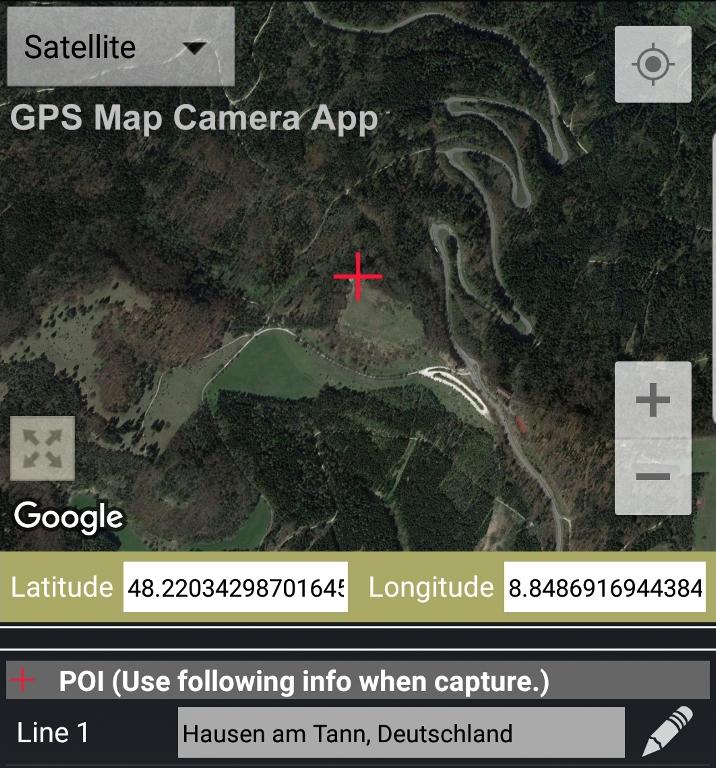This screenshot has width=716, height=768.
Task: Zoom out of the map
Action: [x=653, y=476]
